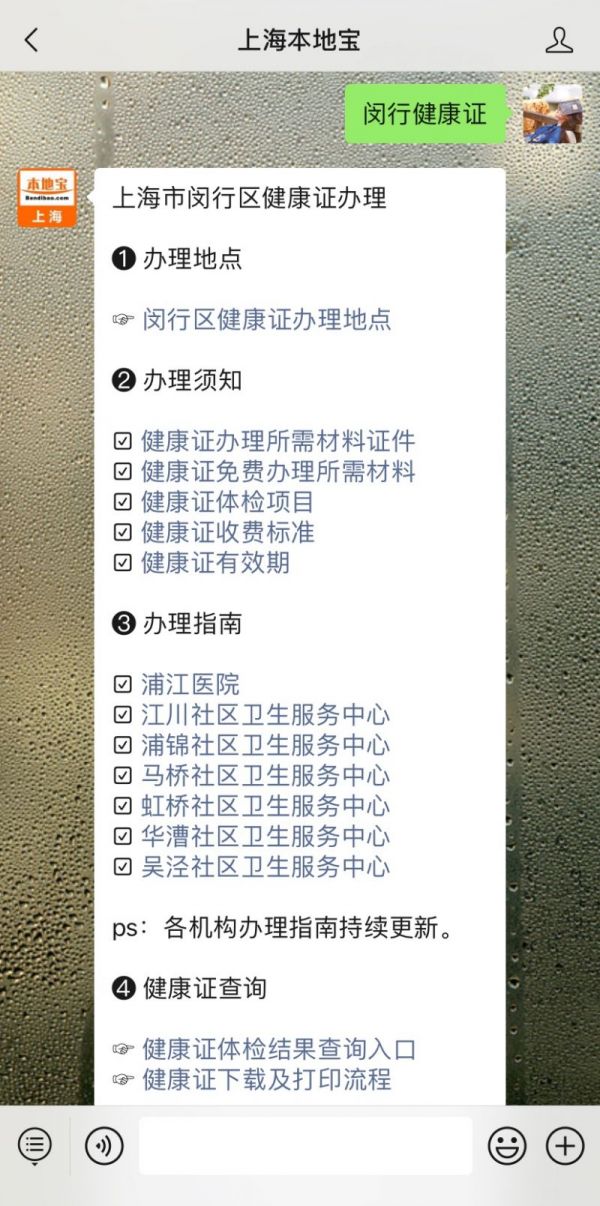
Task: Open 健康证体检结果查询入口 link
Action: (279, 1049)
